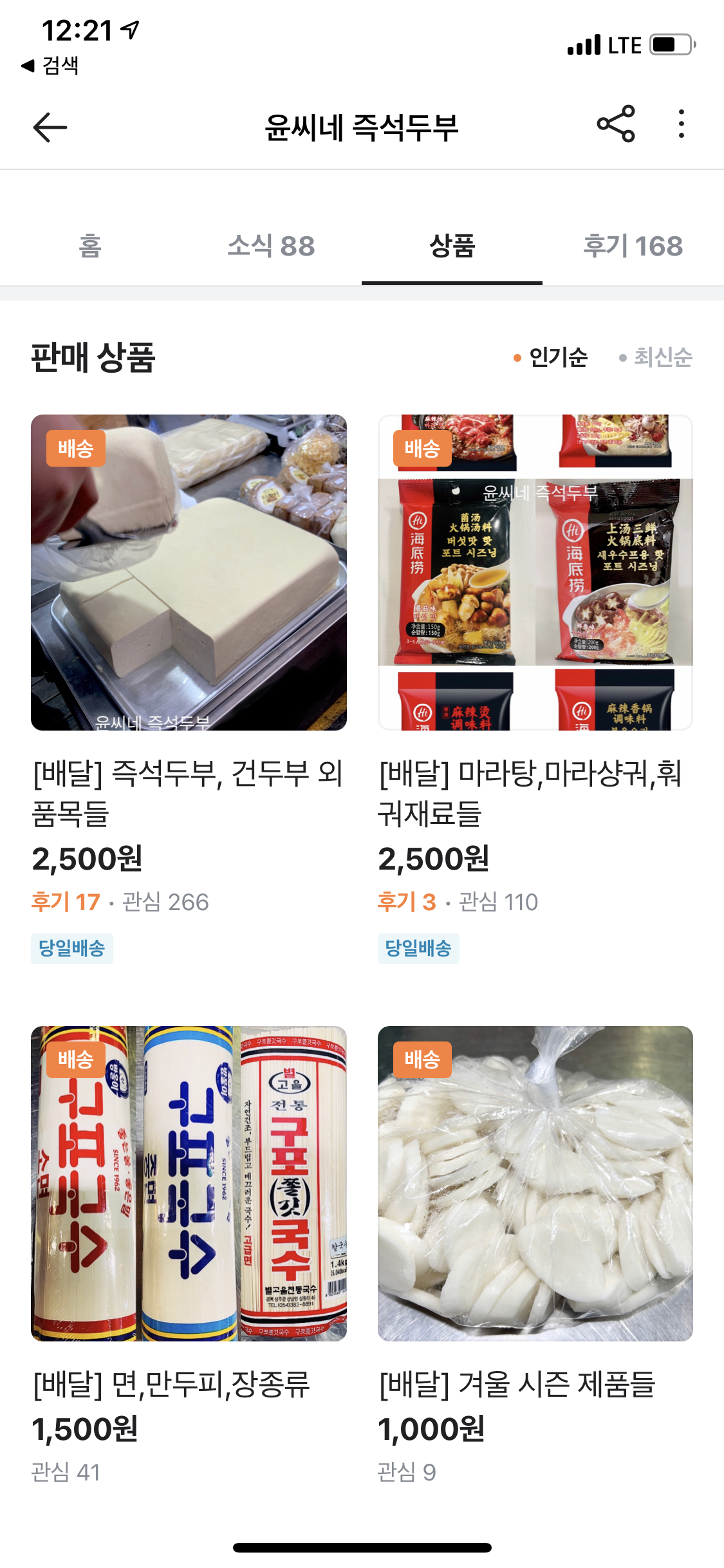The width and height of the screenshot is (724, 1568).
Task: Tap the battery level indicator
Action: coord(669,44)
